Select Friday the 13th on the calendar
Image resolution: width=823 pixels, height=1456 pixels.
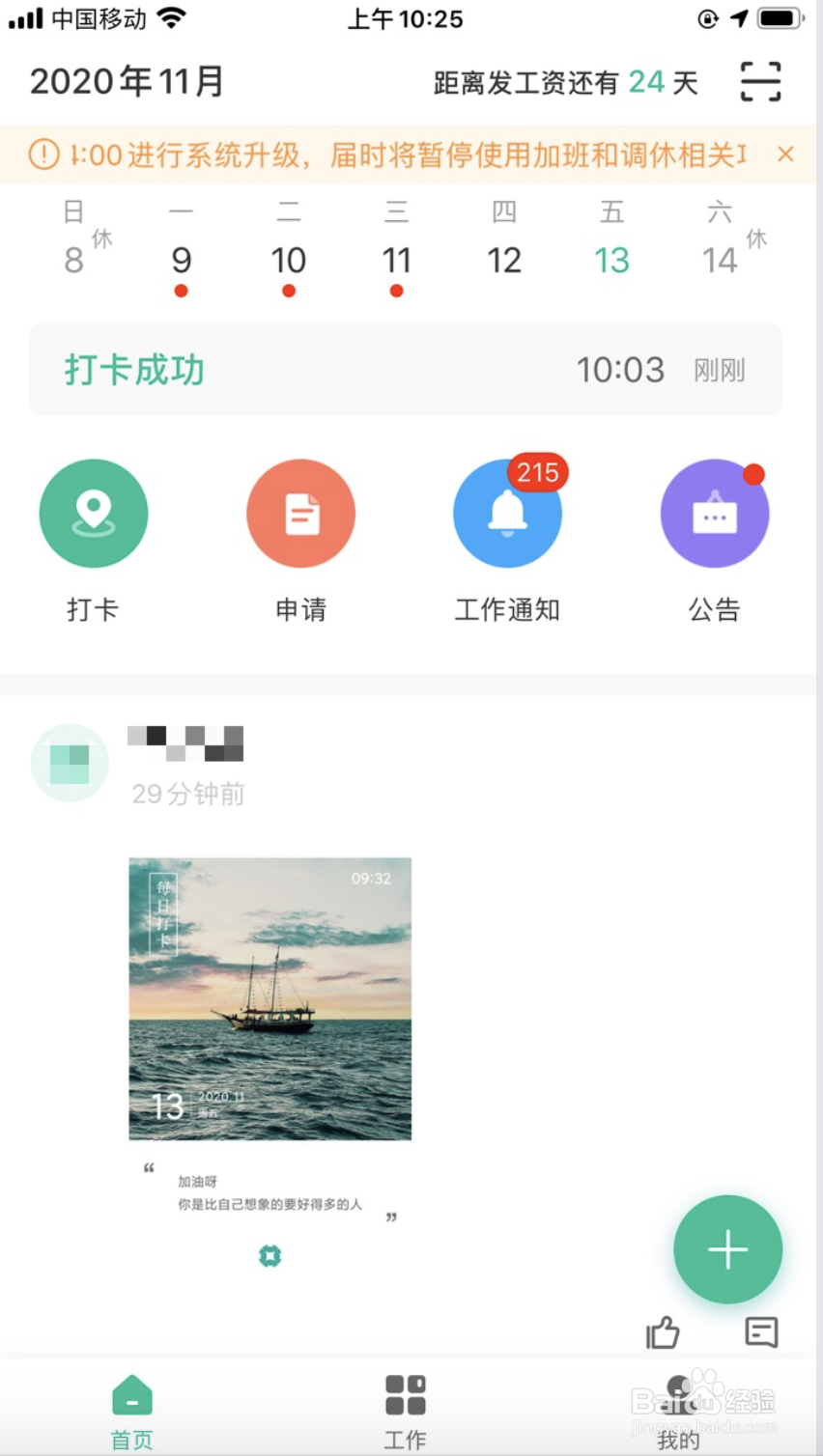pos(611,259)
